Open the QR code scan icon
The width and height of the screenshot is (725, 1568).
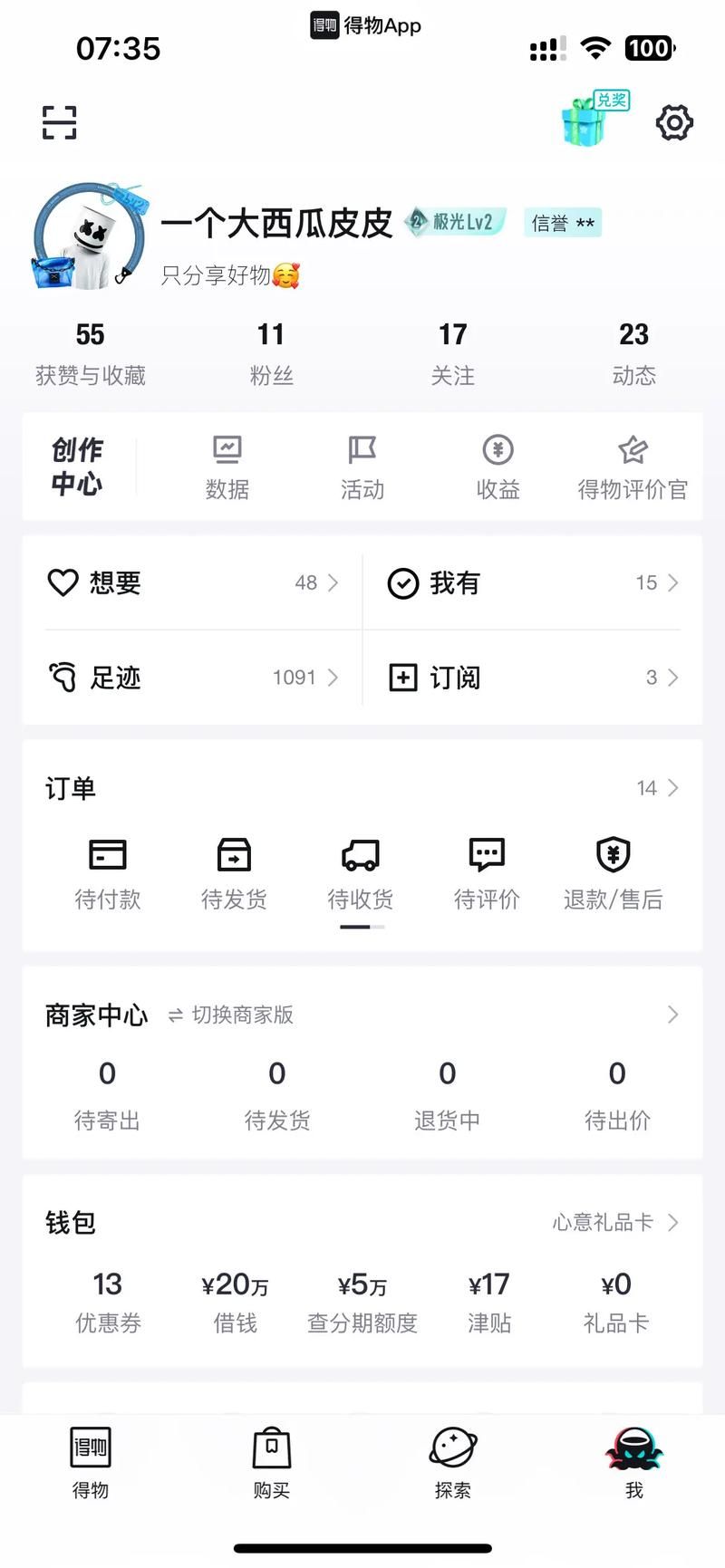[60, 122]
